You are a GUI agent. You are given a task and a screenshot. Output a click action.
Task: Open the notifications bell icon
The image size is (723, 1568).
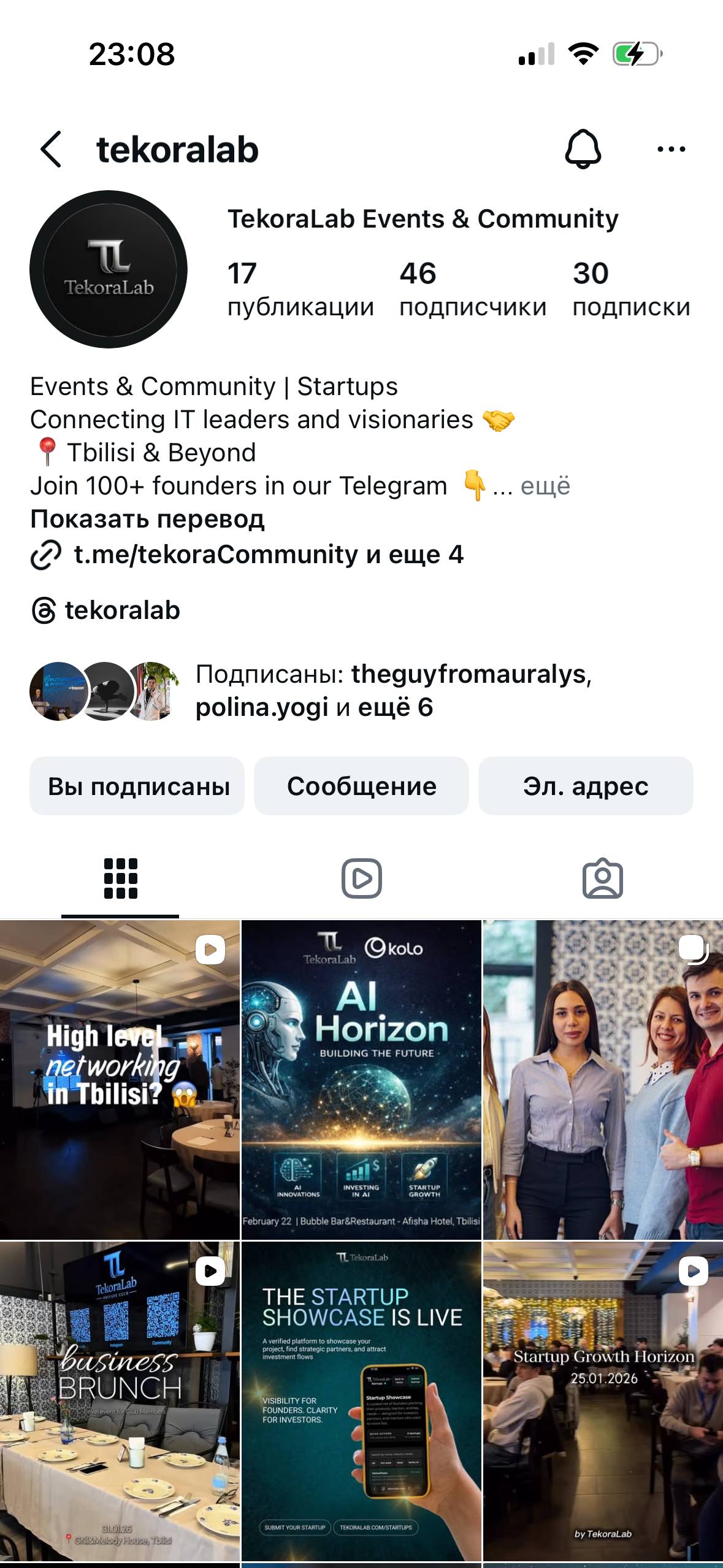(x=585, y=149)
